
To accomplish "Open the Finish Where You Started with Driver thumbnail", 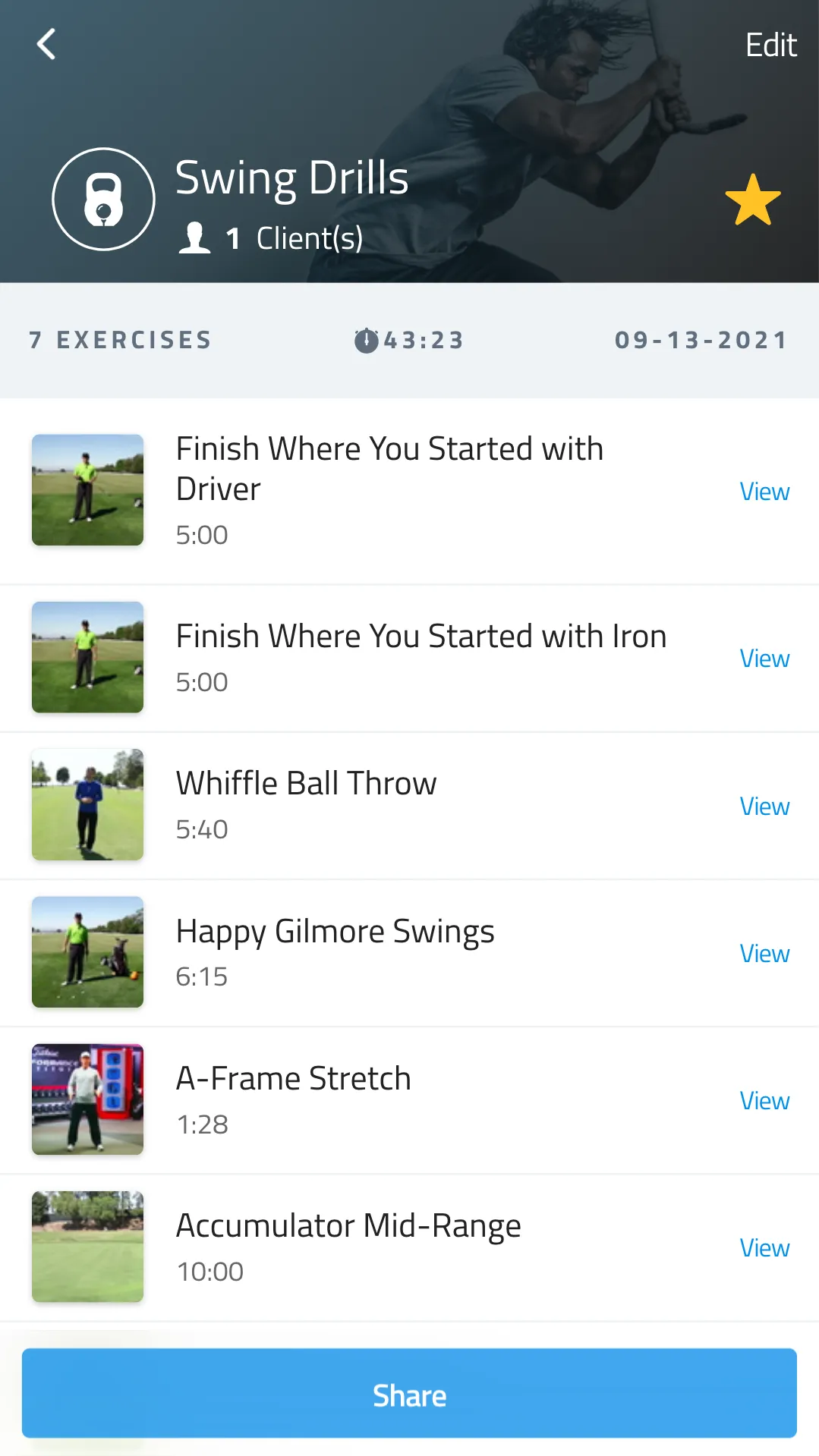I will pos(87,490).
